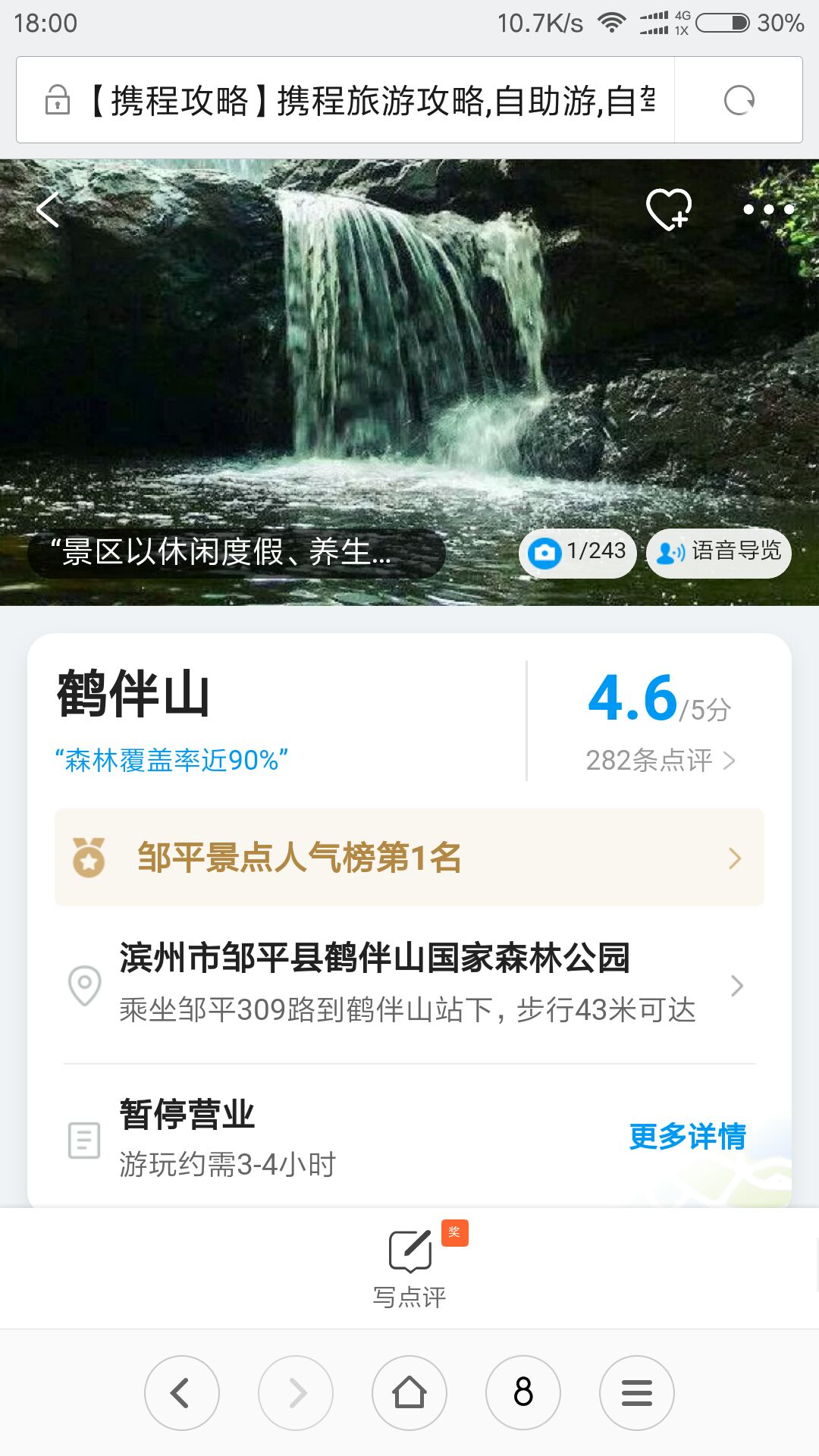Image resolution: width=819 pixels, height=1456 pixels.
Task: Open the three-dot overflow menu
Action: point(768,209)
